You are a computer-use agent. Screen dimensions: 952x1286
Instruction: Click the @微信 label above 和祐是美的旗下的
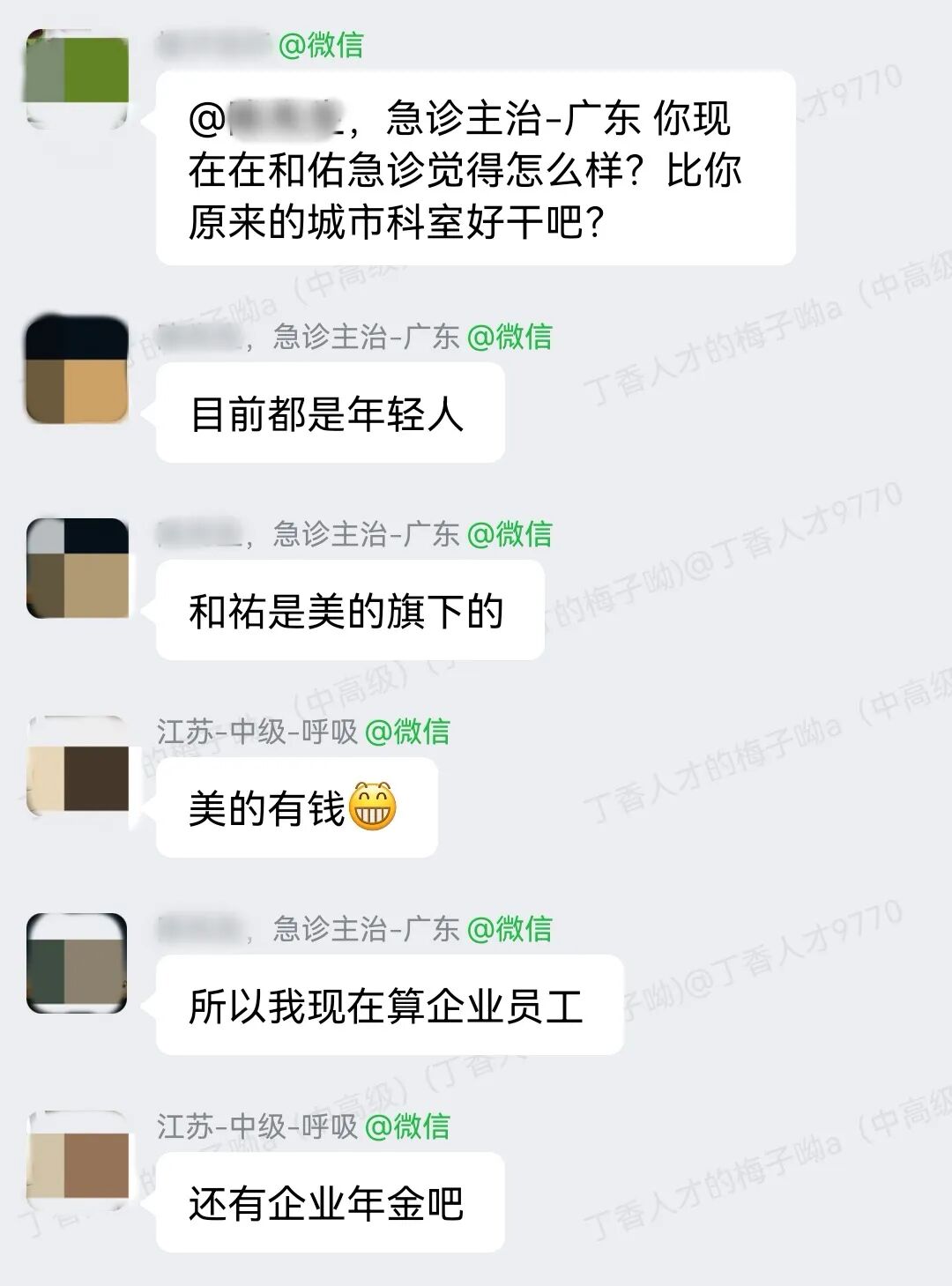515,531
